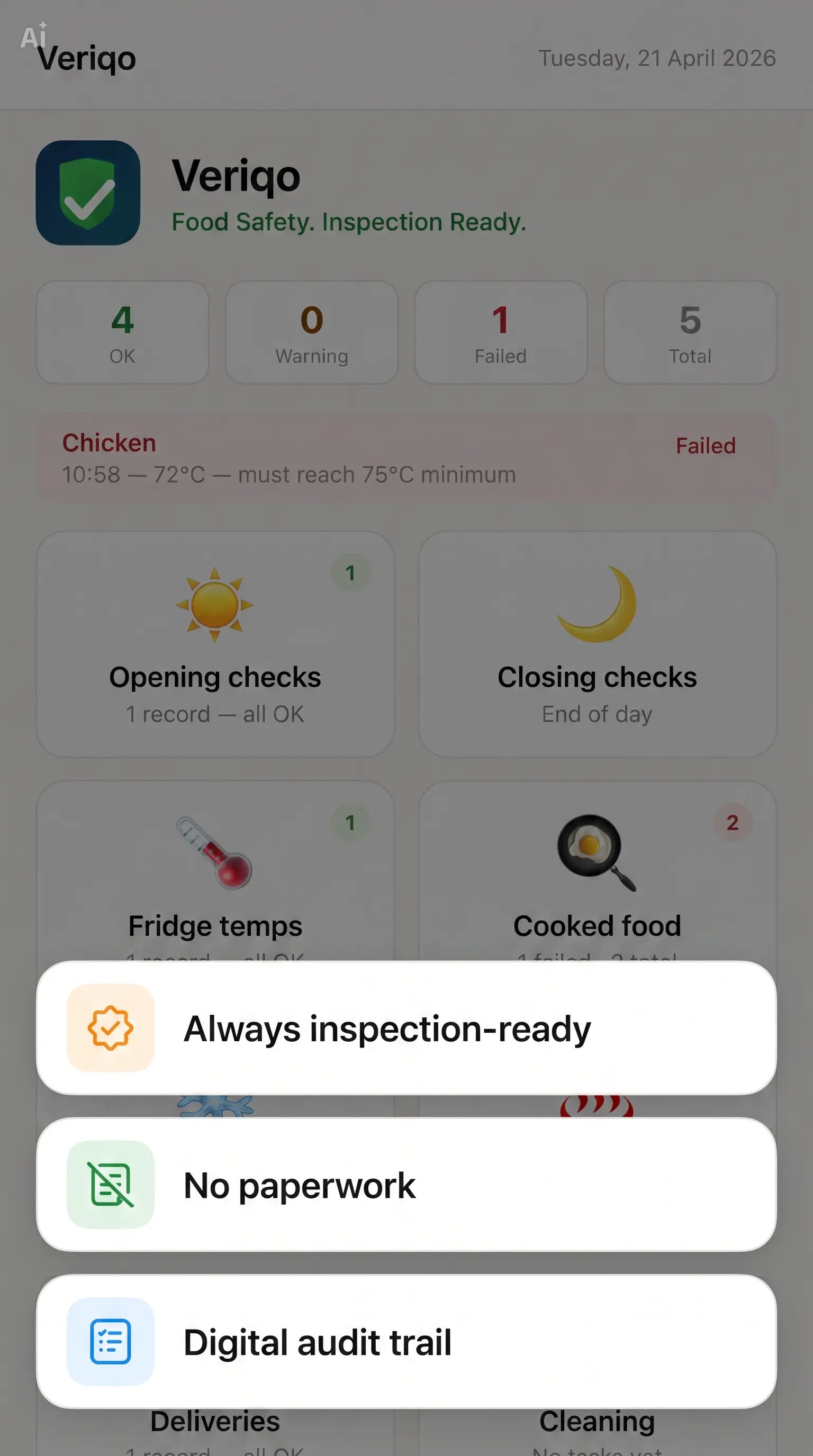This screenshot has height=1456, width=813.
Task: Click the Warning stat card
Action: 312,332
